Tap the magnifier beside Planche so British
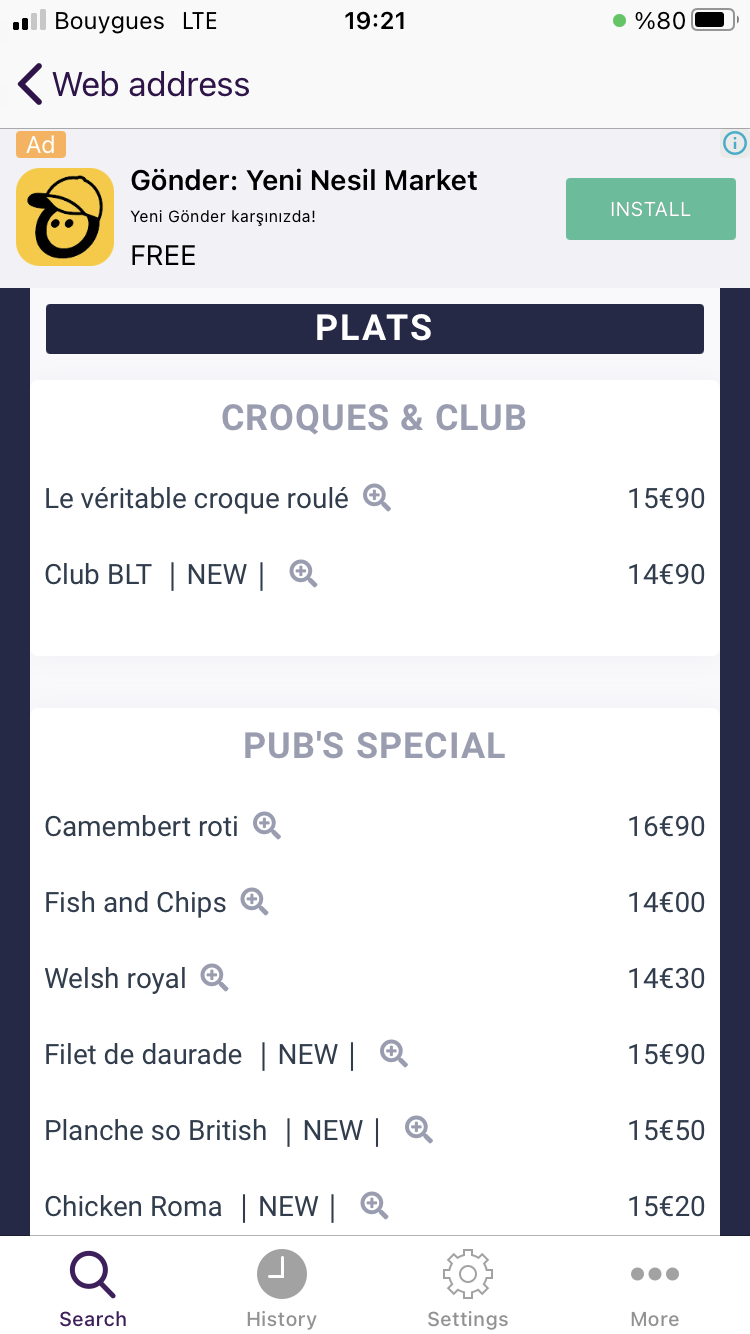The height and width of the screenshot is (1334, 750). tap(419, 1129)
